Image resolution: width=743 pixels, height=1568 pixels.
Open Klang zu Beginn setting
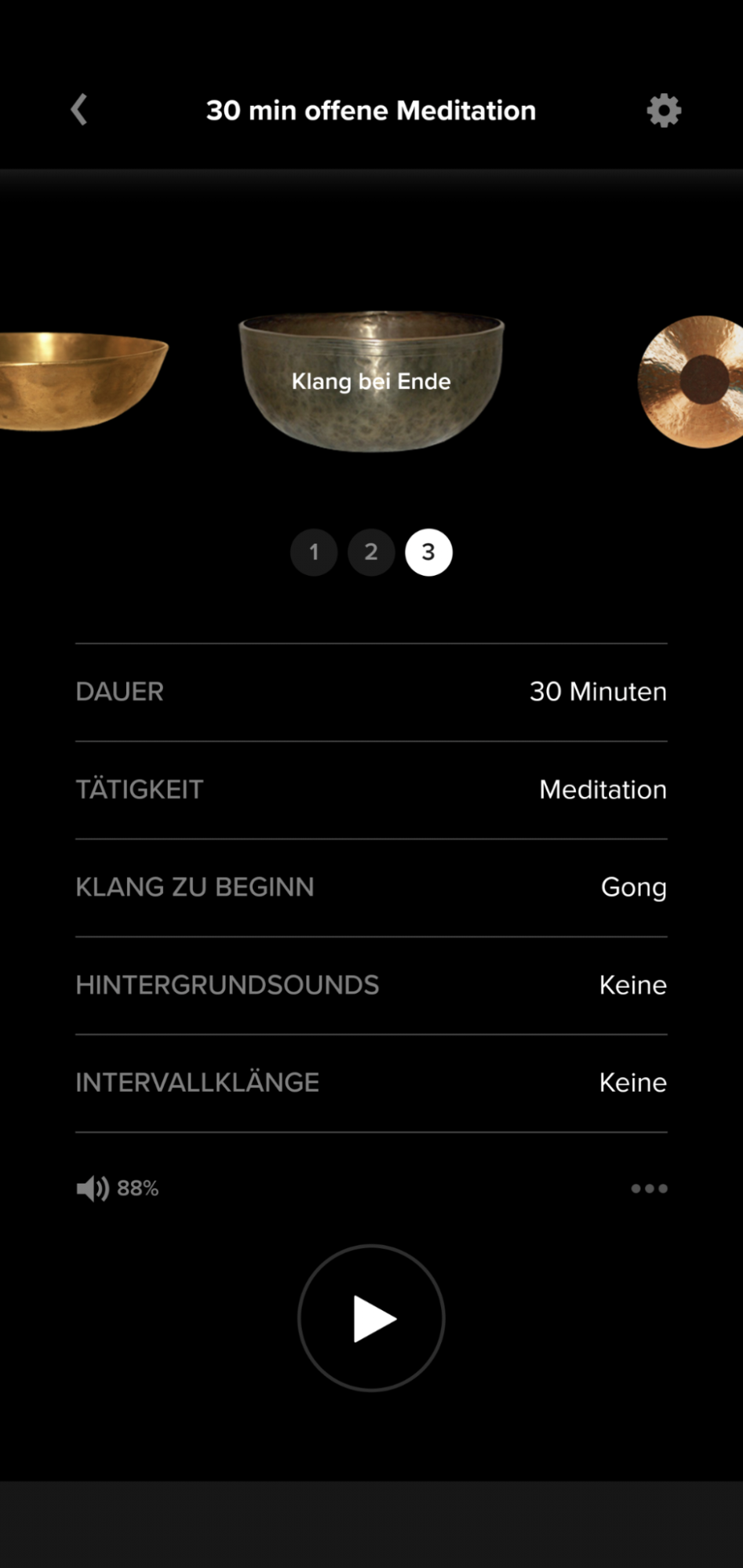click(x=371, y=887)
